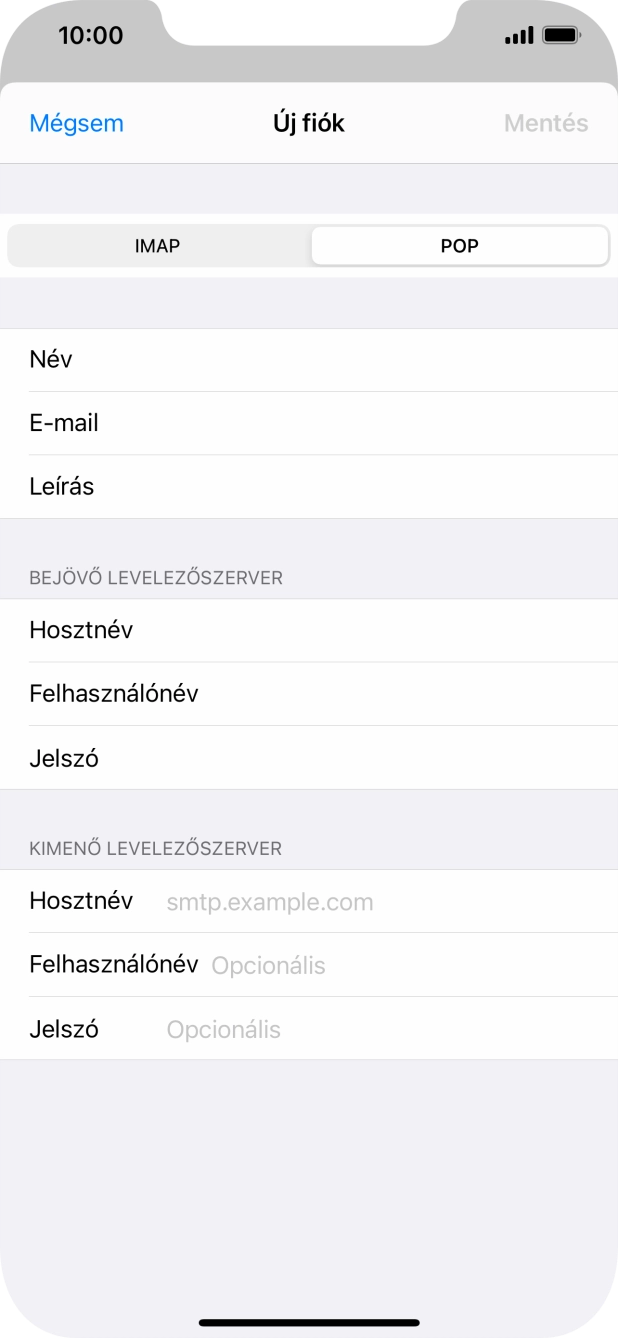This screenshot has height=1338, width=618.
Task: Focus the outgoing server Jelszó optional field
Action: [x=380, y=1029]
